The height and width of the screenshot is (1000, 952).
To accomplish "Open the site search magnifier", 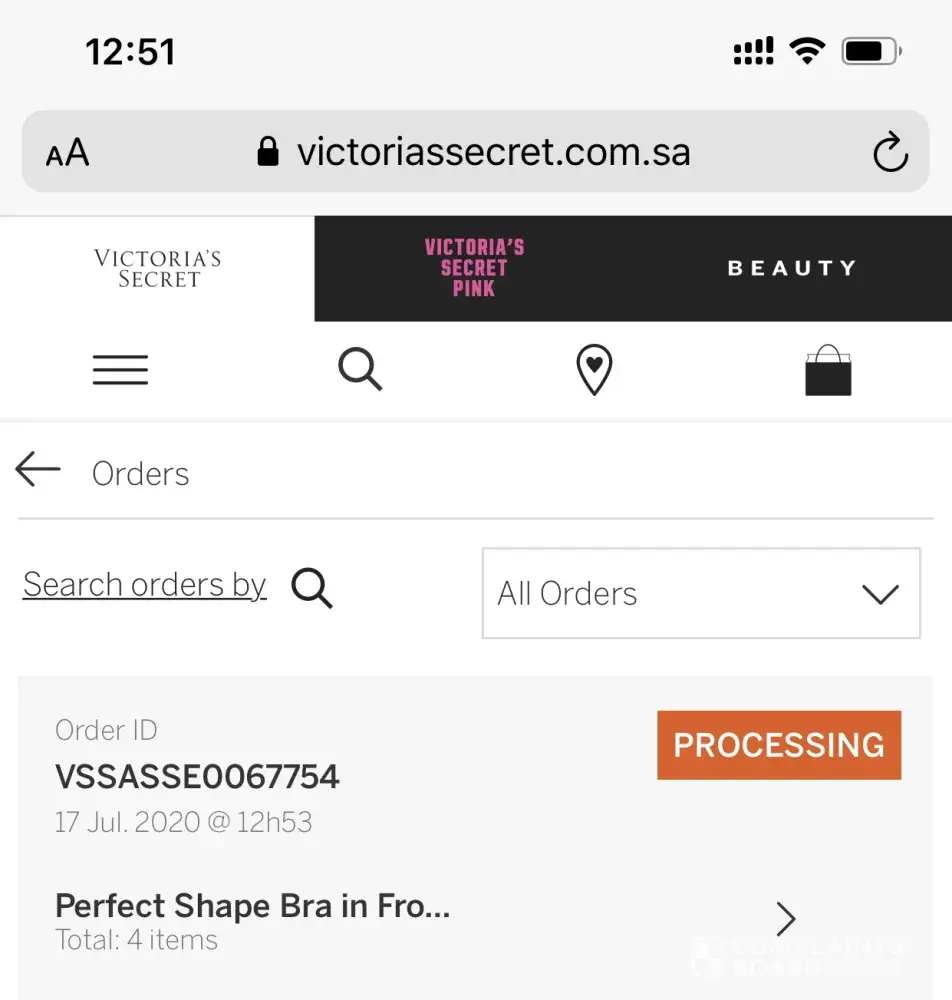I will [360, 370].
